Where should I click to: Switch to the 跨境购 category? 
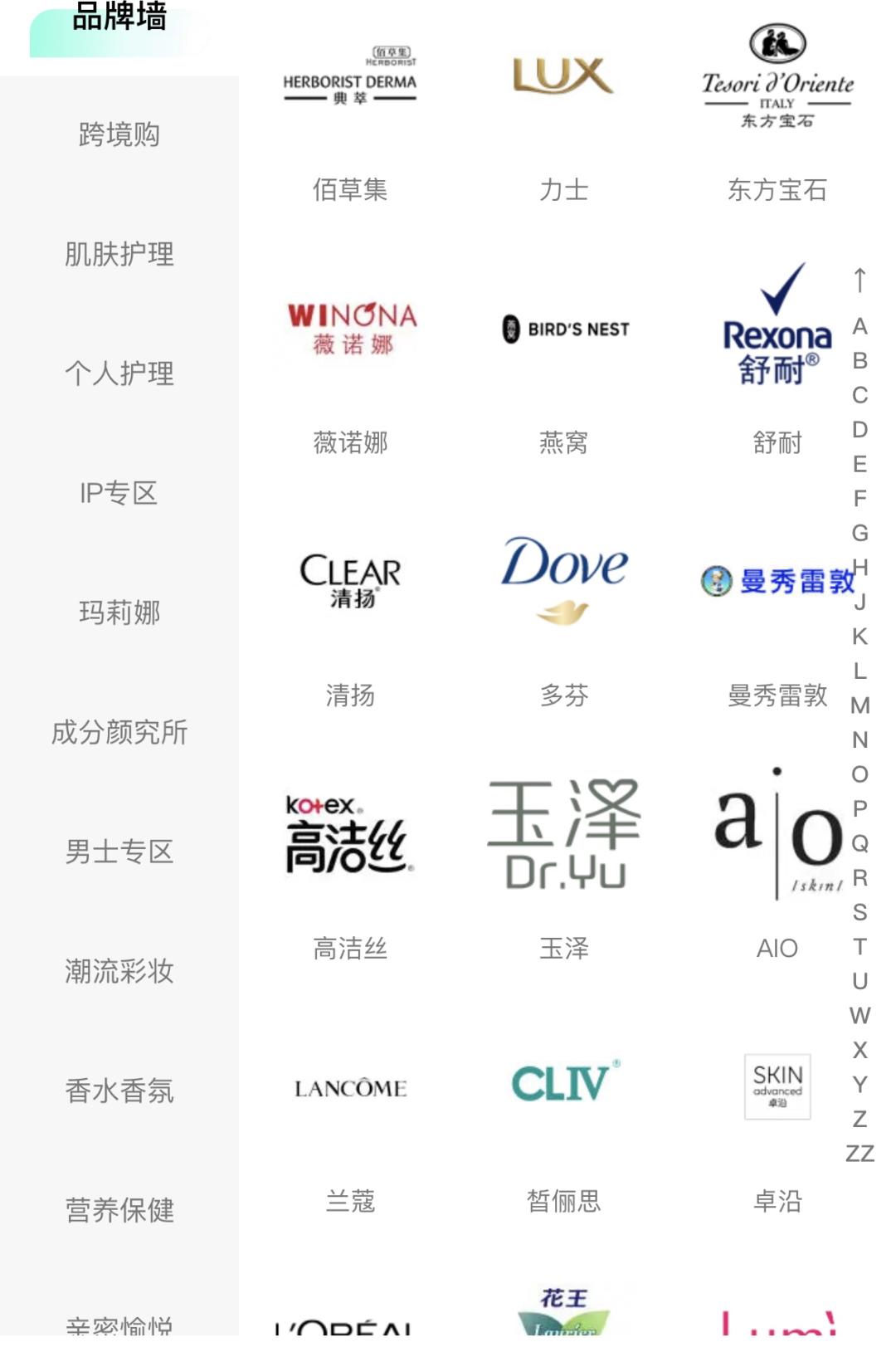pyautogui.click(x=119, y=135)
